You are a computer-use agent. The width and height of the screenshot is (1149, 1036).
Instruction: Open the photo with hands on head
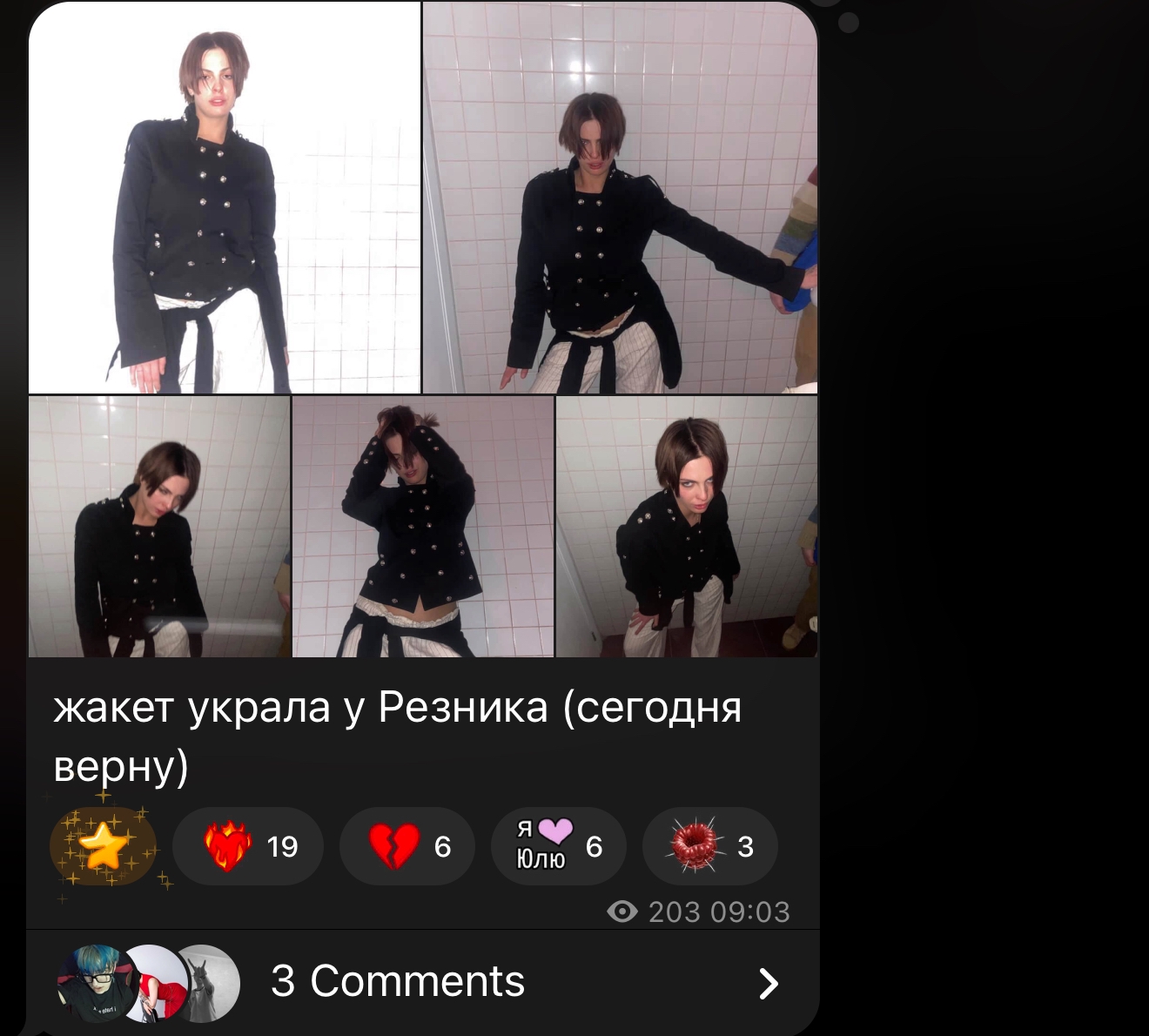point(423,527)
